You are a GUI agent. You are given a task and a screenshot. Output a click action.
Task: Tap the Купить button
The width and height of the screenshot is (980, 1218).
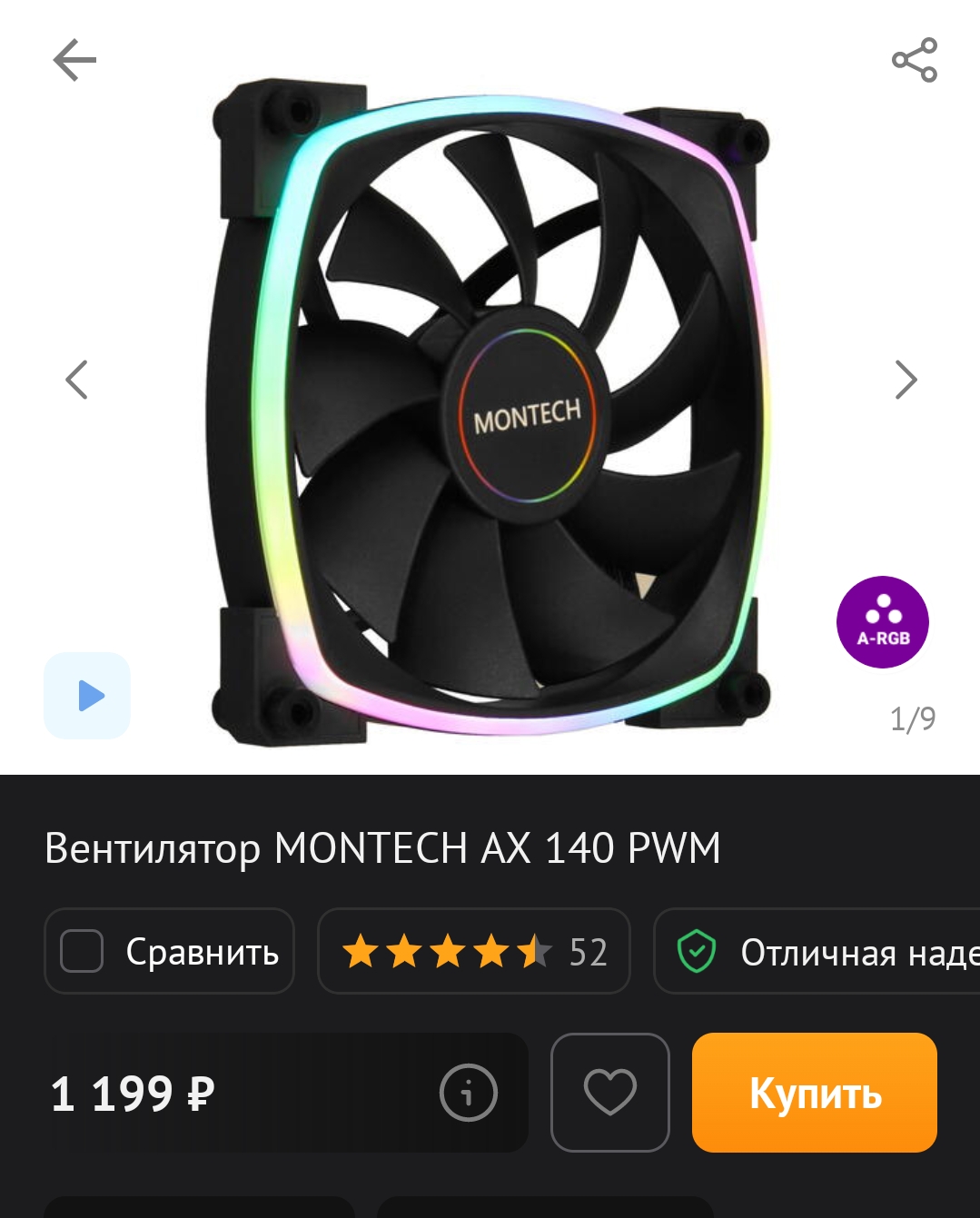click(x=814, y=1093)
